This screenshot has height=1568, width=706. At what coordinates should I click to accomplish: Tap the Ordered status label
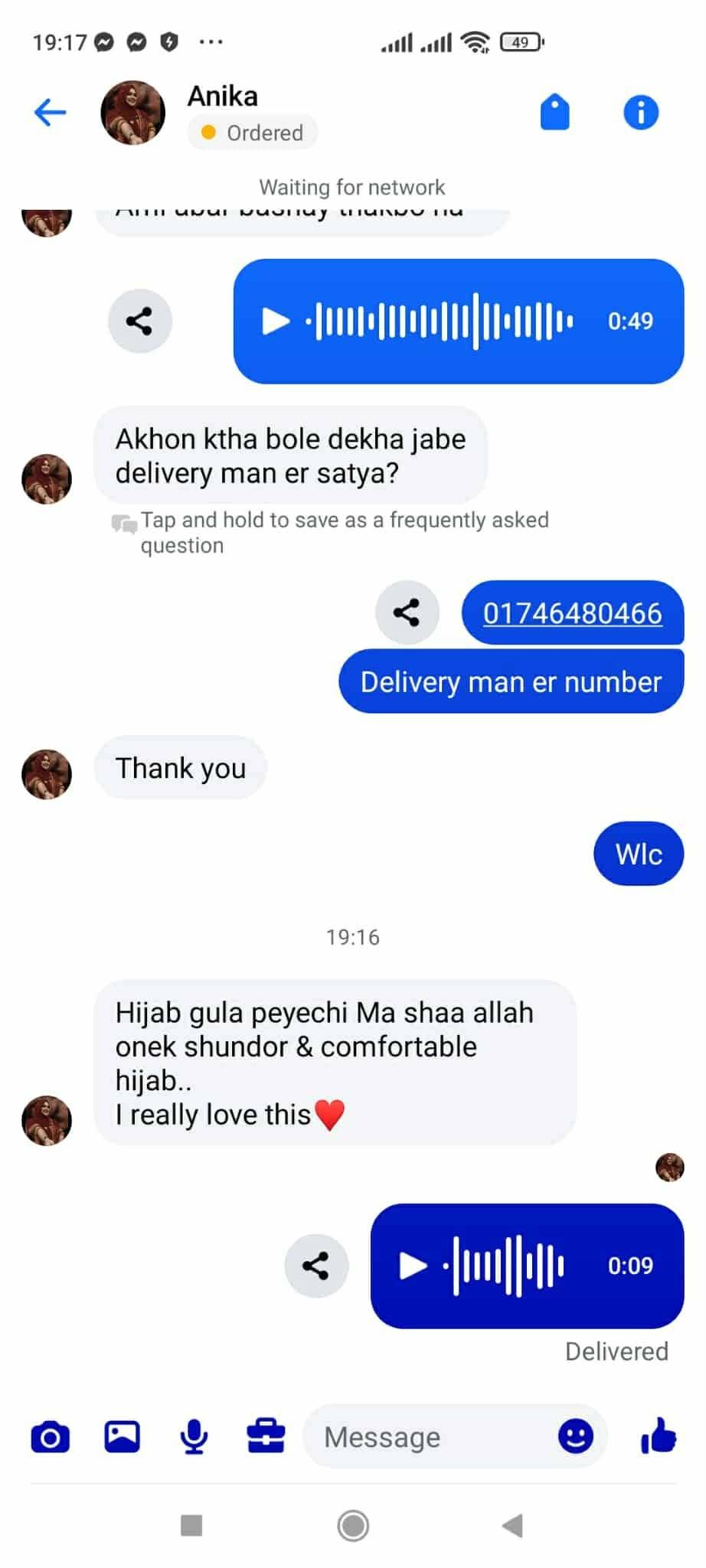[253, 133]
